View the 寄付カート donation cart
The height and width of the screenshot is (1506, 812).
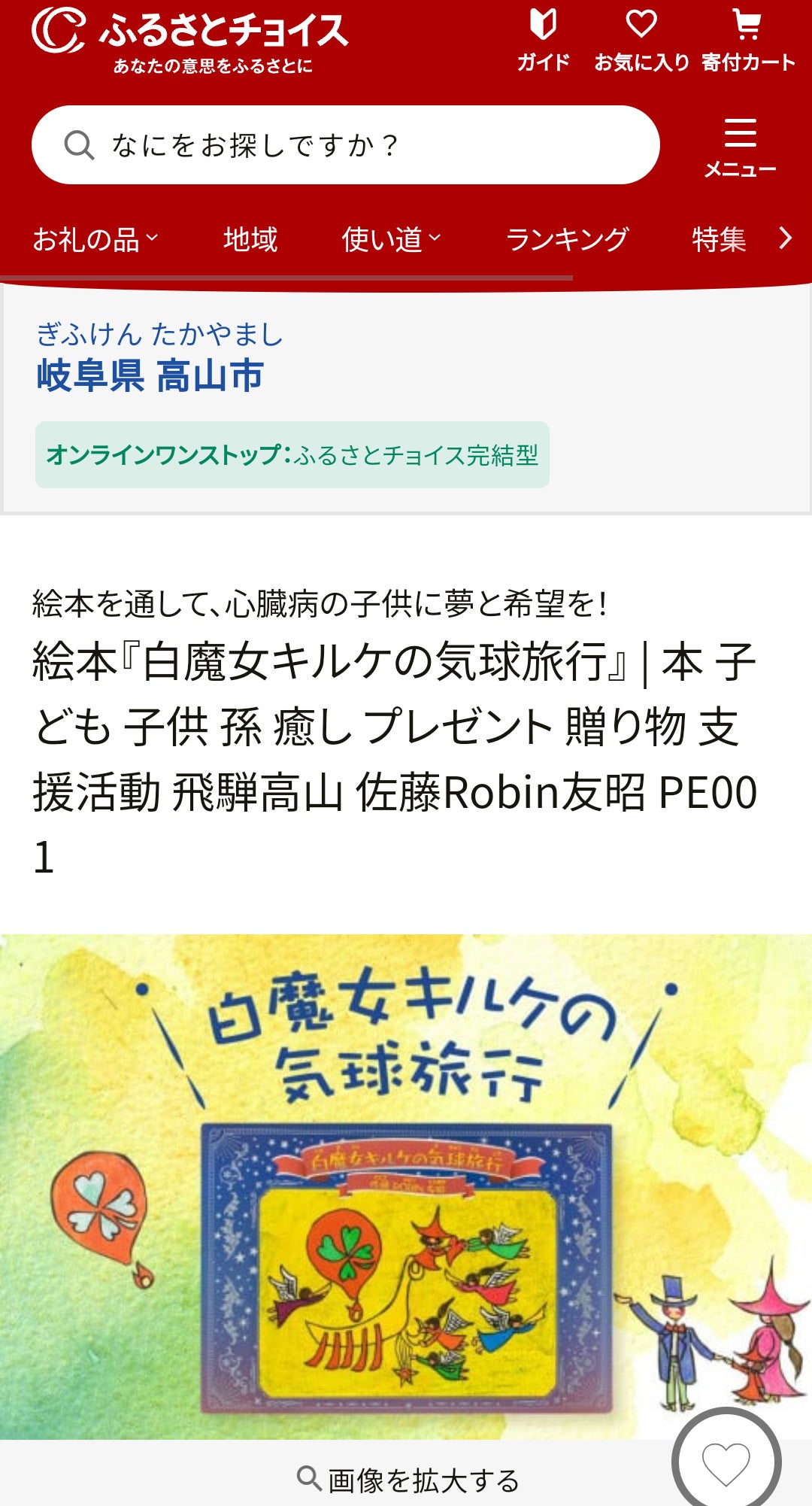coord(748,41)
